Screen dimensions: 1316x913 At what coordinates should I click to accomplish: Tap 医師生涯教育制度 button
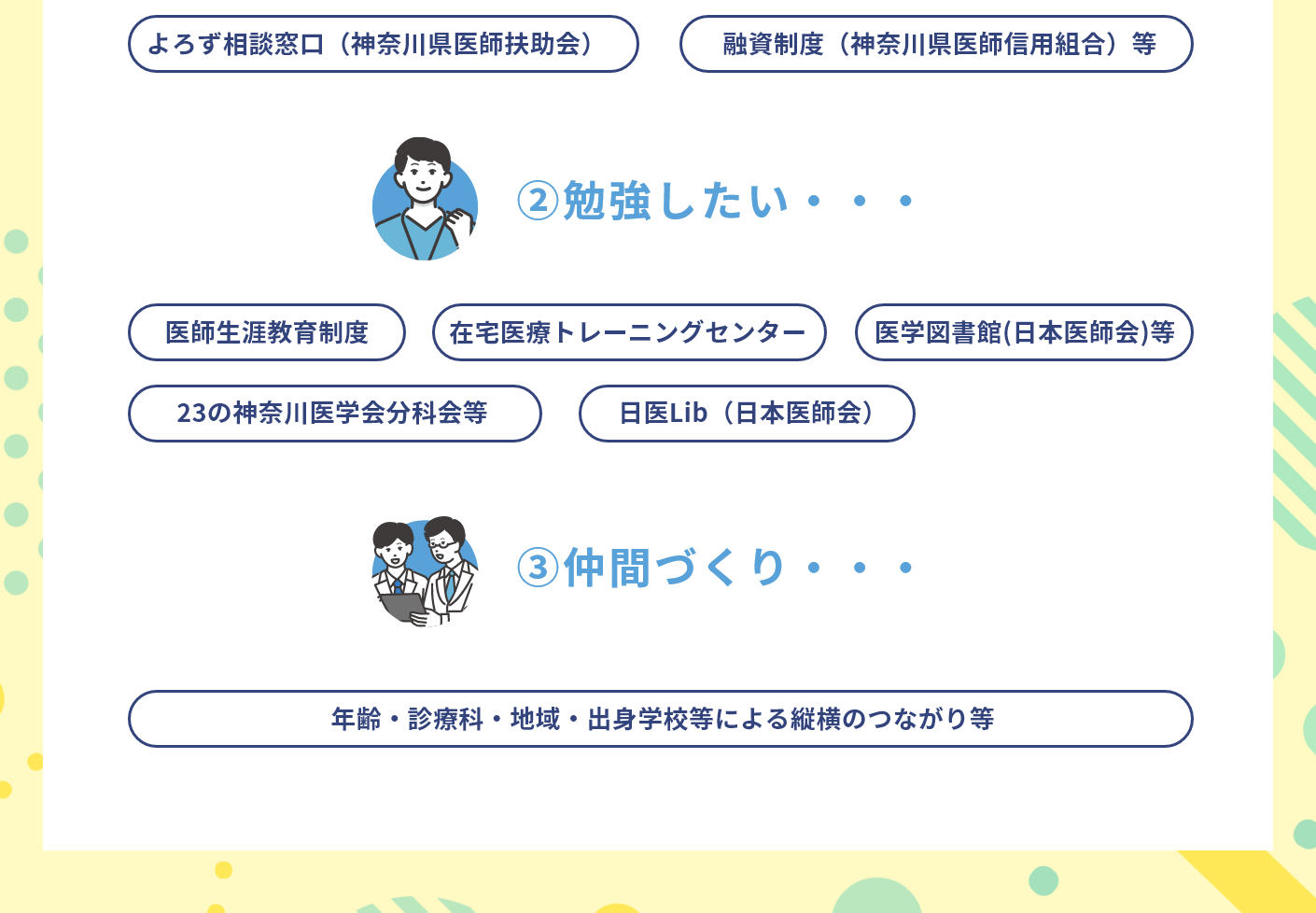click(x=267, y=332)
